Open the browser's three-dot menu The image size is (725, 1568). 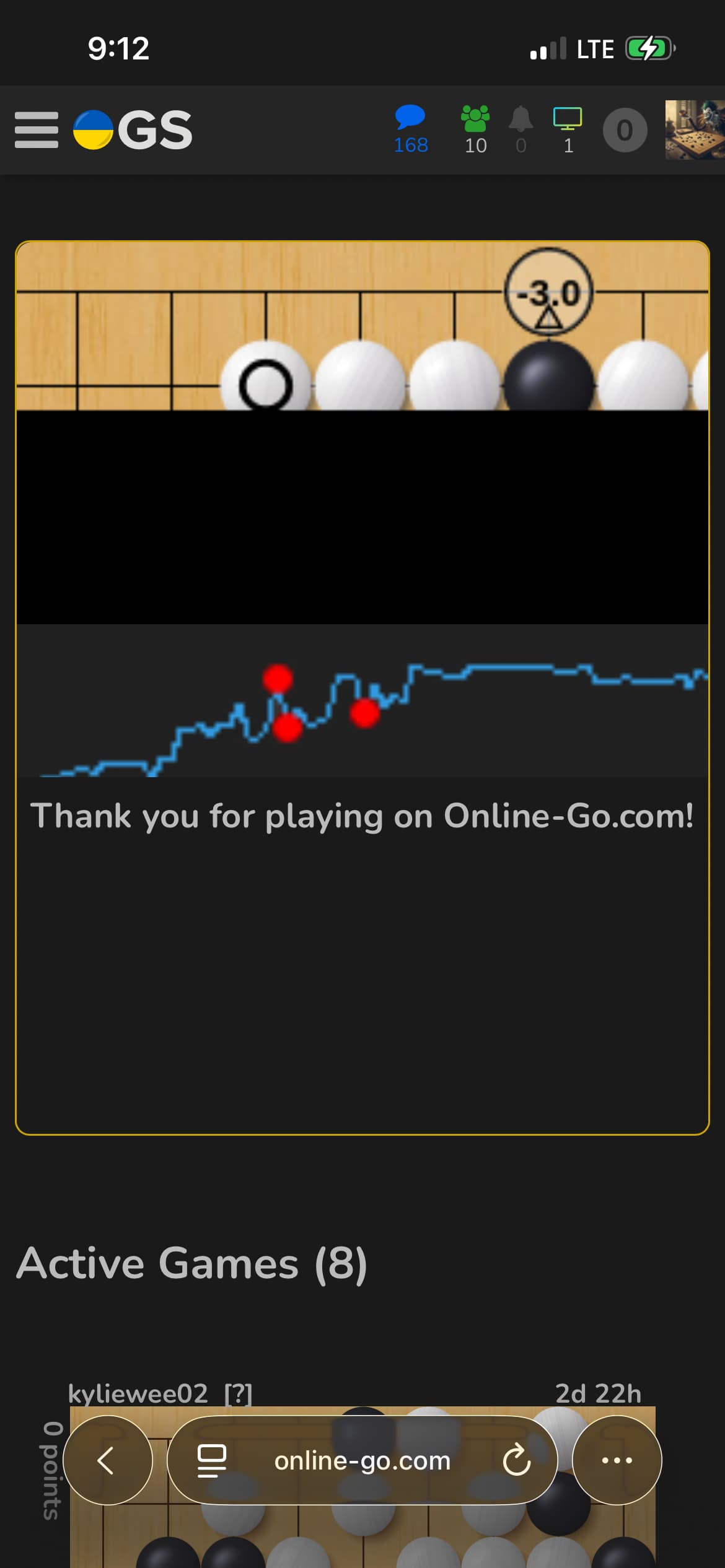click(617, 1460)
